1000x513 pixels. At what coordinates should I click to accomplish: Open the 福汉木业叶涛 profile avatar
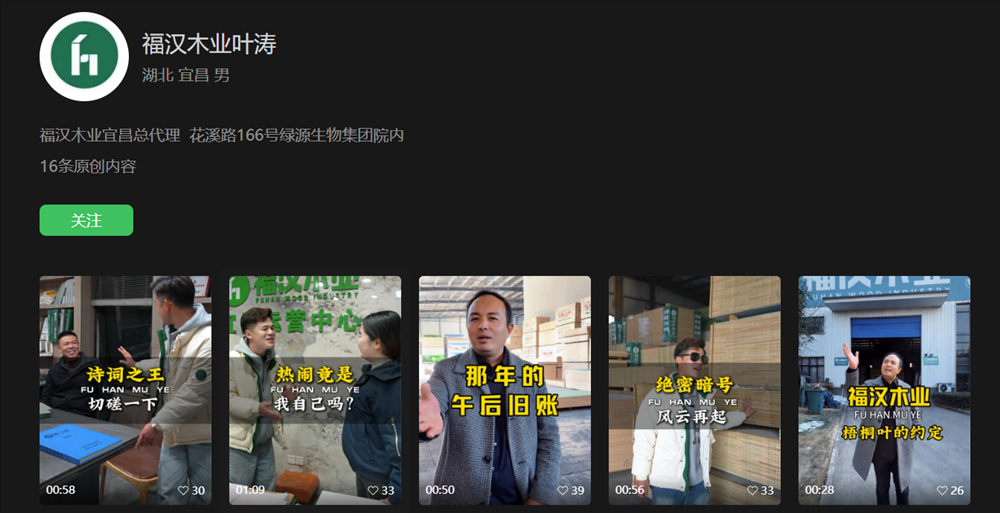point(84,57)
